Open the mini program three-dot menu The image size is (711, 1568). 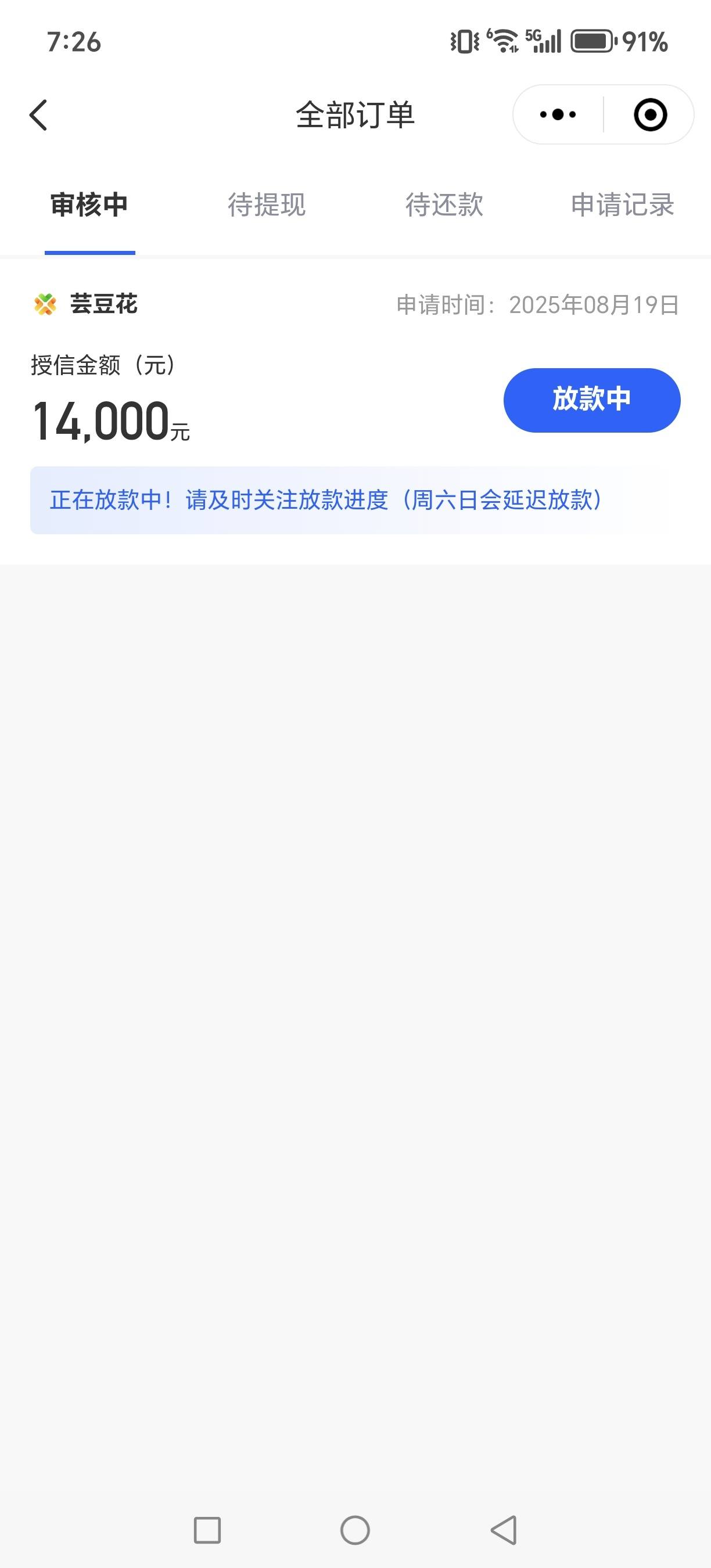click(558, 114)
